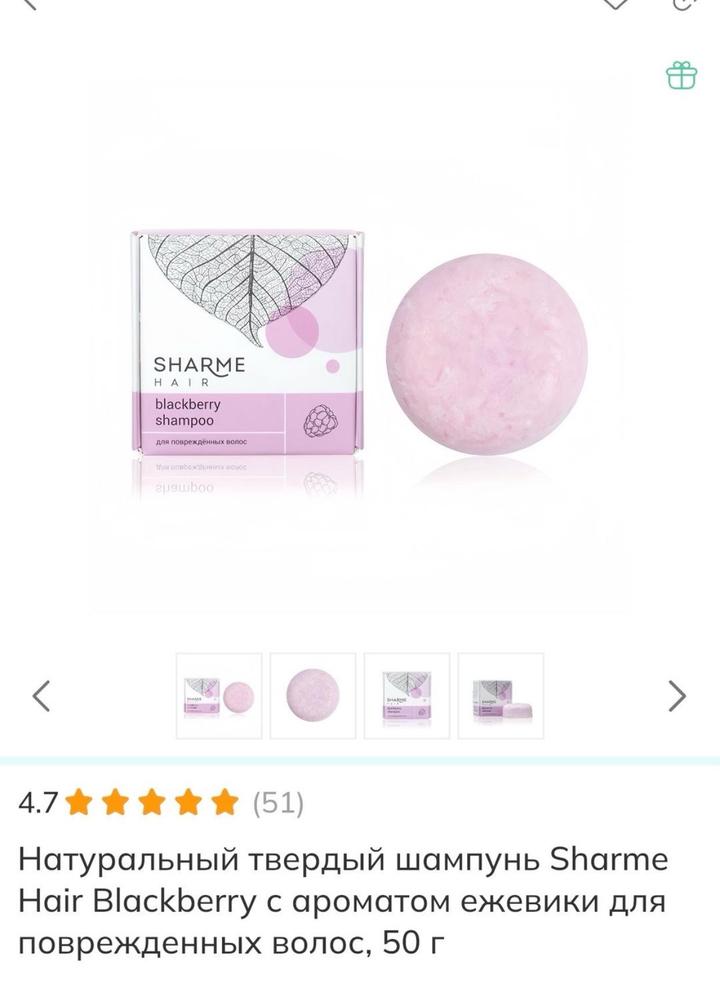Show the previous product photo with left arrow
The height and width of the screenshot is (983, 720).
point(41,695)
